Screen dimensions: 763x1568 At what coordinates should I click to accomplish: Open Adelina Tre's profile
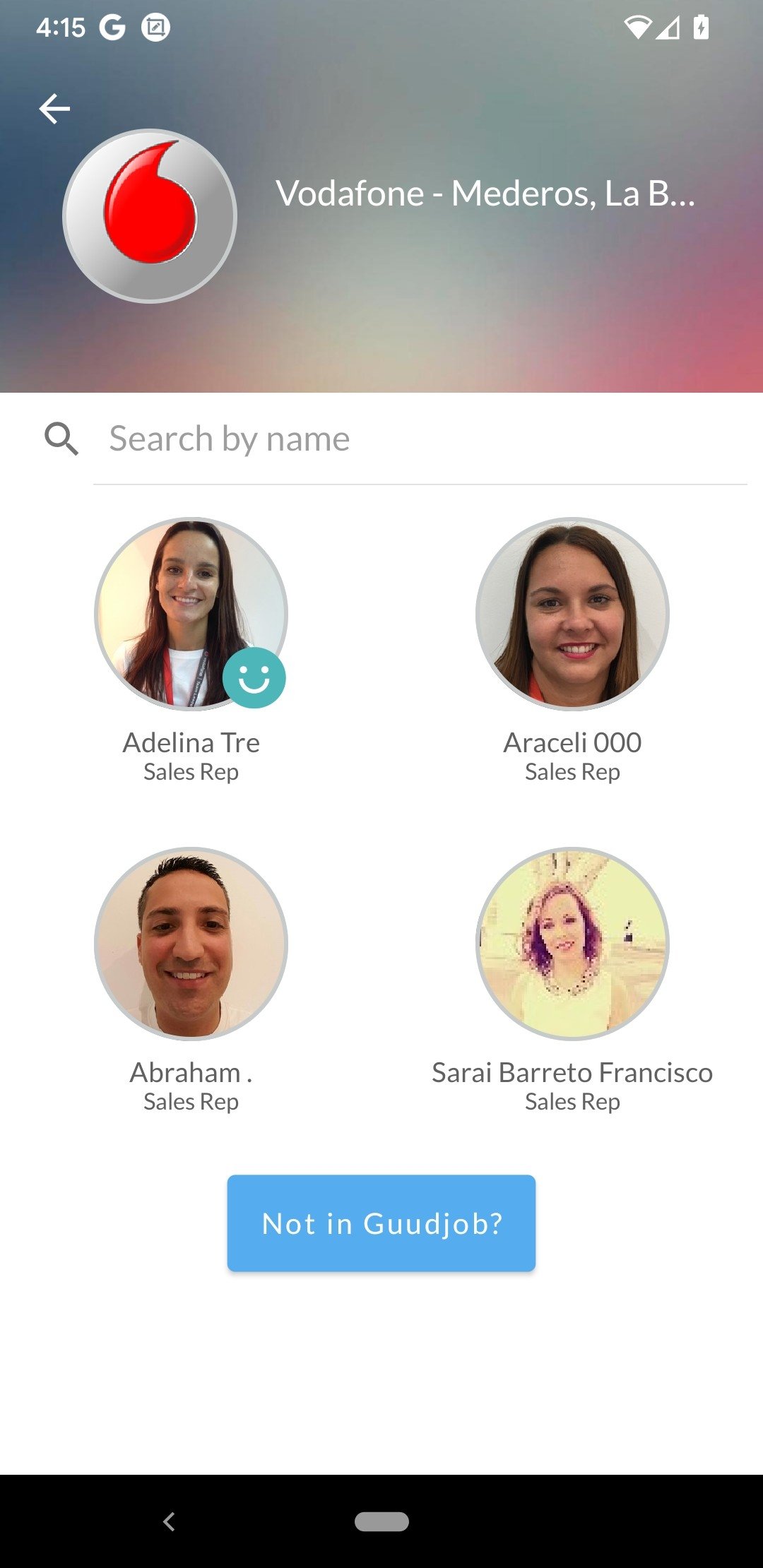pos(191,614)
